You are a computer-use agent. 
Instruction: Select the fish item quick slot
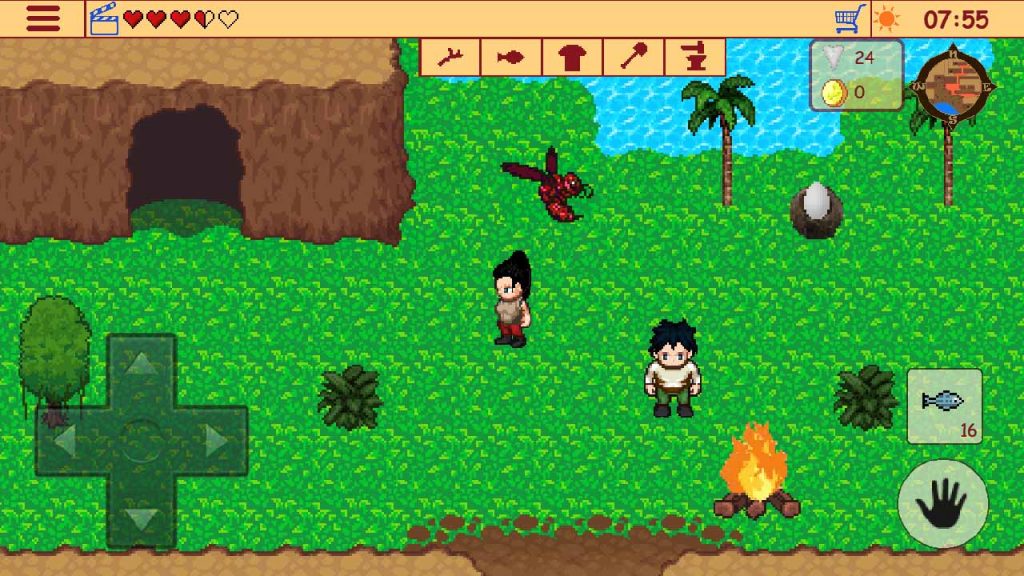click(x=944, y=405)
